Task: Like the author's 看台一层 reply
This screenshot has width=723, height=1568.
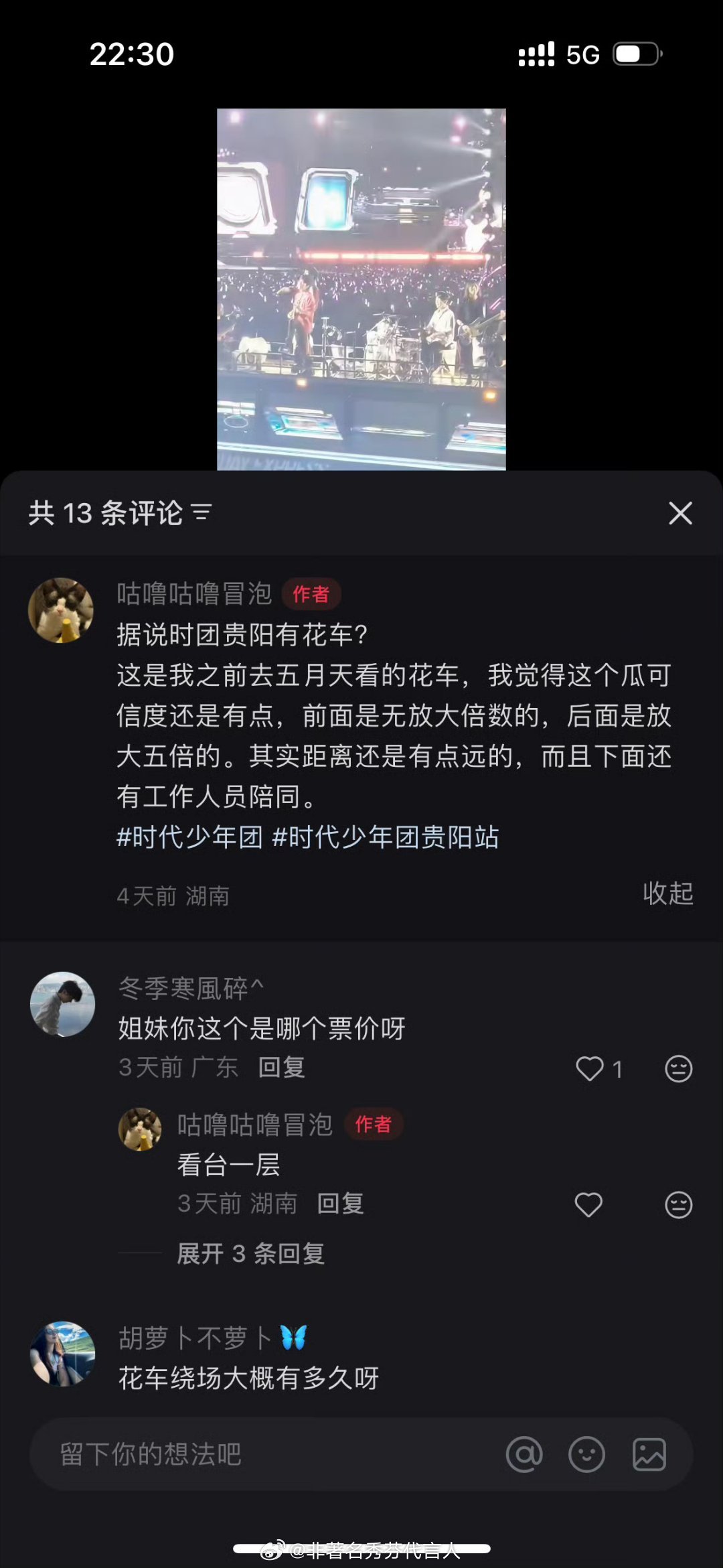Action: coord(589,1204)
